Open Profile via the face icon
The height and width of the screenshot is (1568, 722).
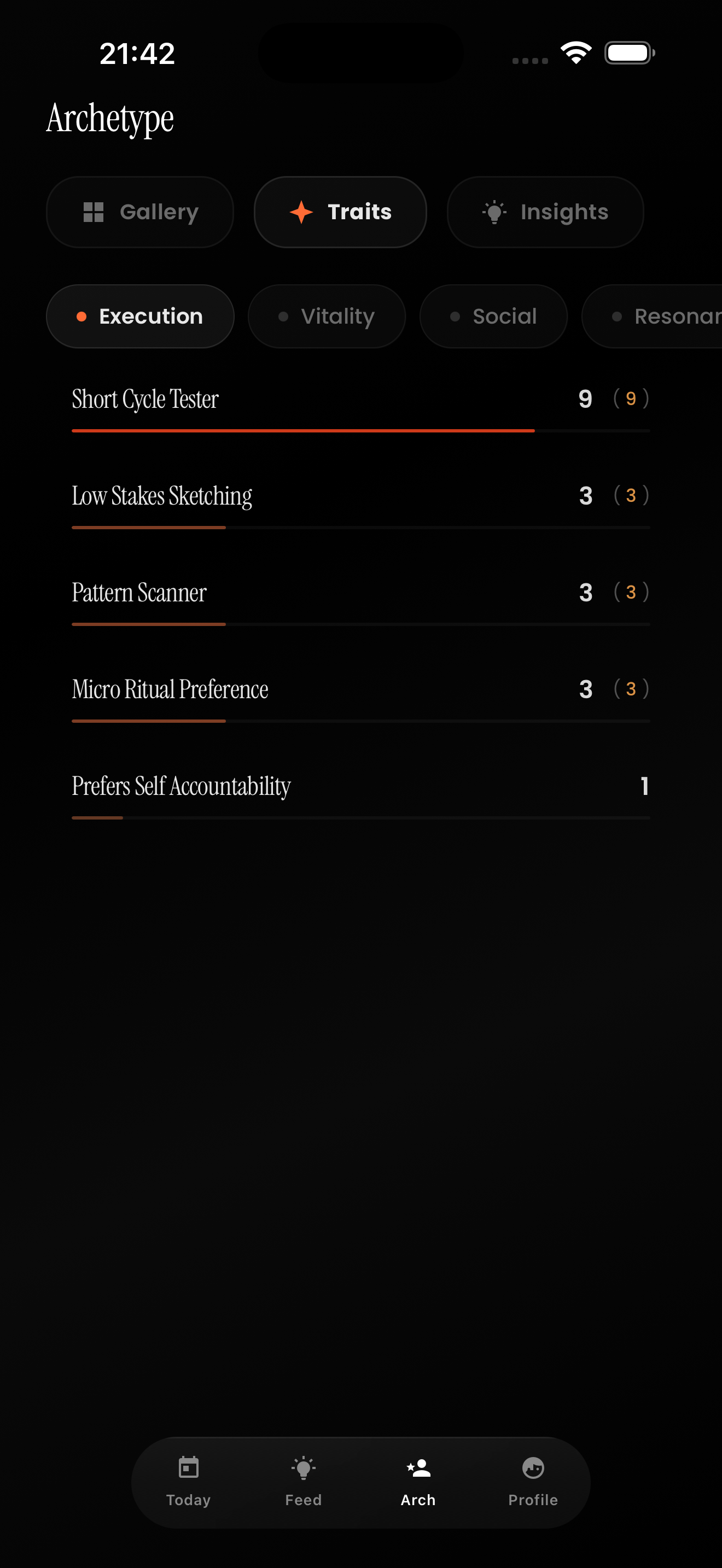tap(533, 1467)
